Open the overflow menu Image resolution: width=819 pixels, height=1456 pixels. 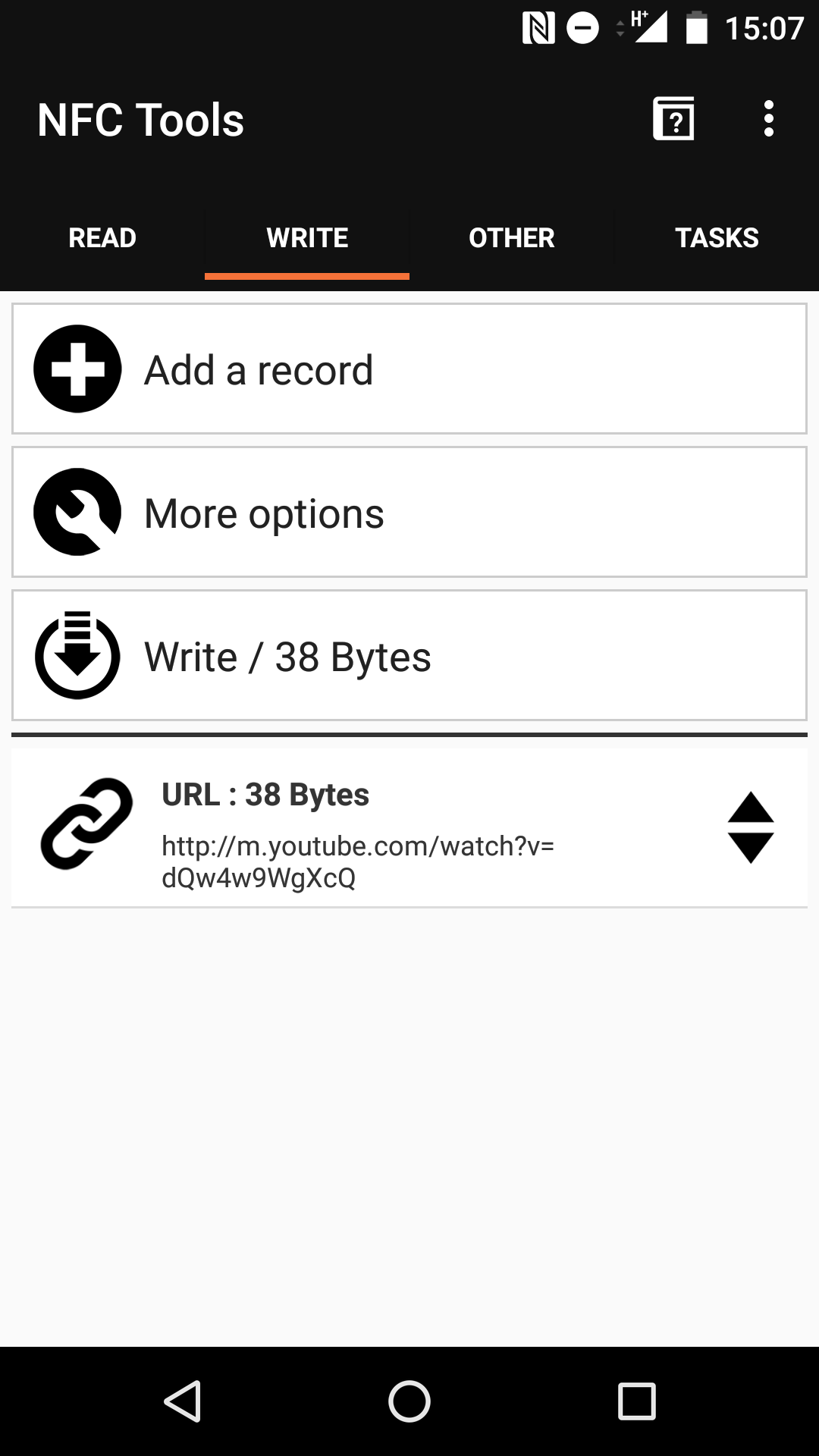point(769,119)
